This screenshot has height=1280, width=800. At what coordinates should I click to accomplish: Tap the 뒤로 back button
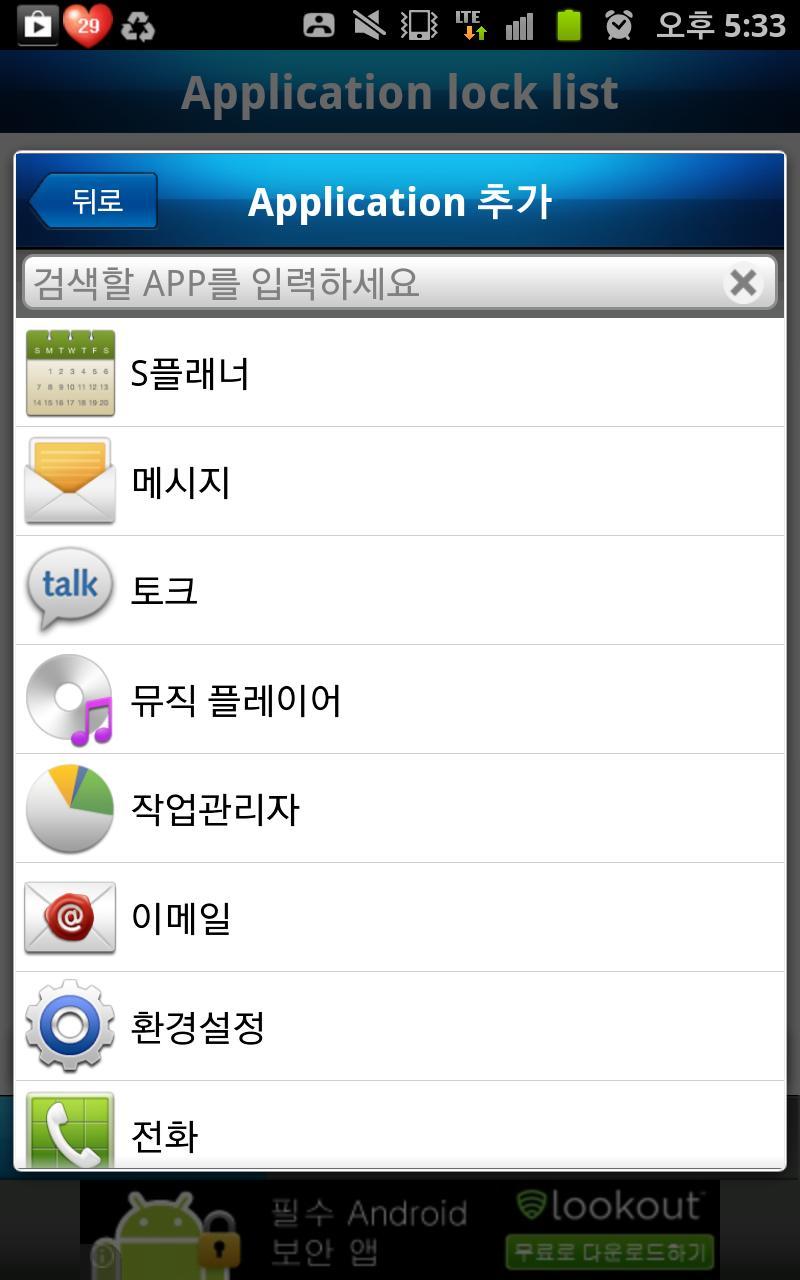click(94, 201)
